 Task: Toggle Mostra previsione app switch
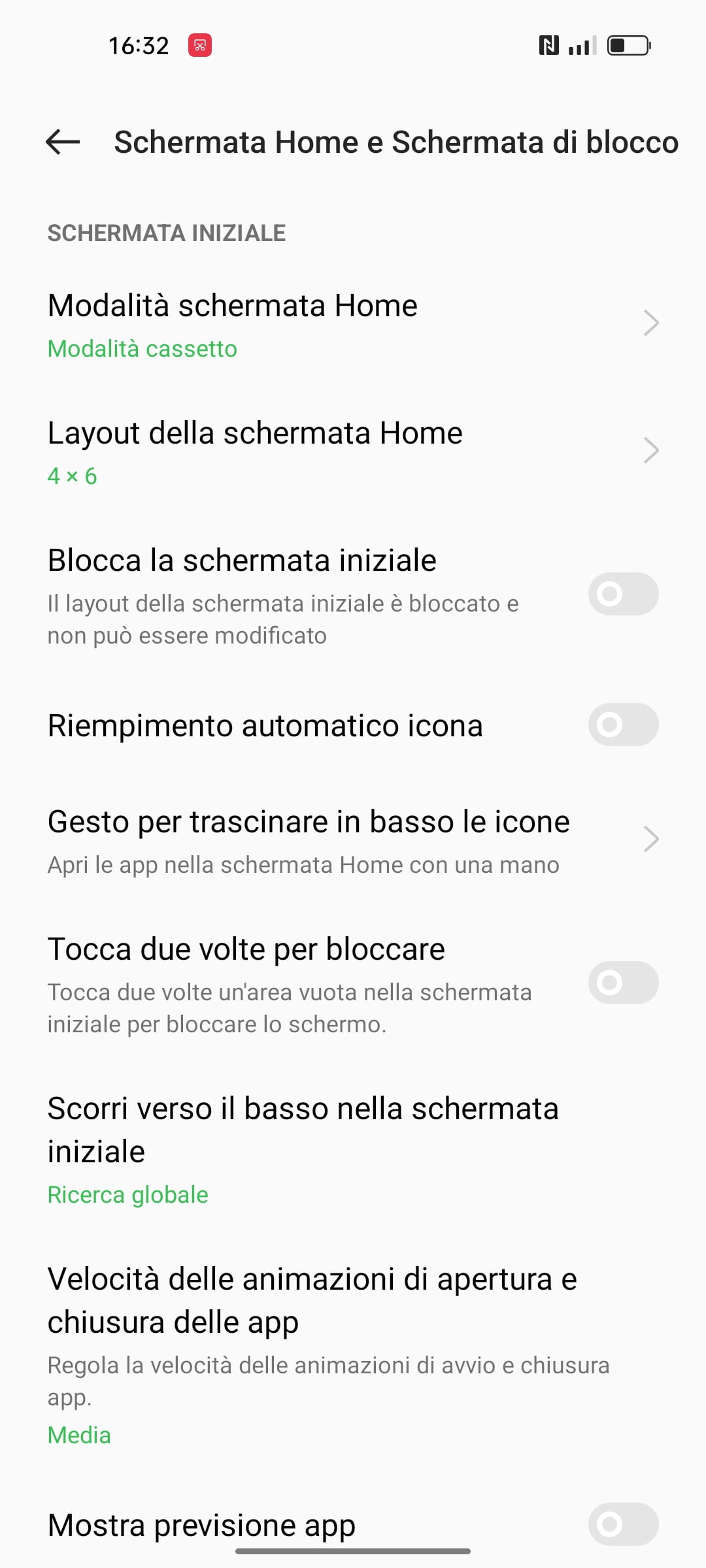pos(623,1524)
